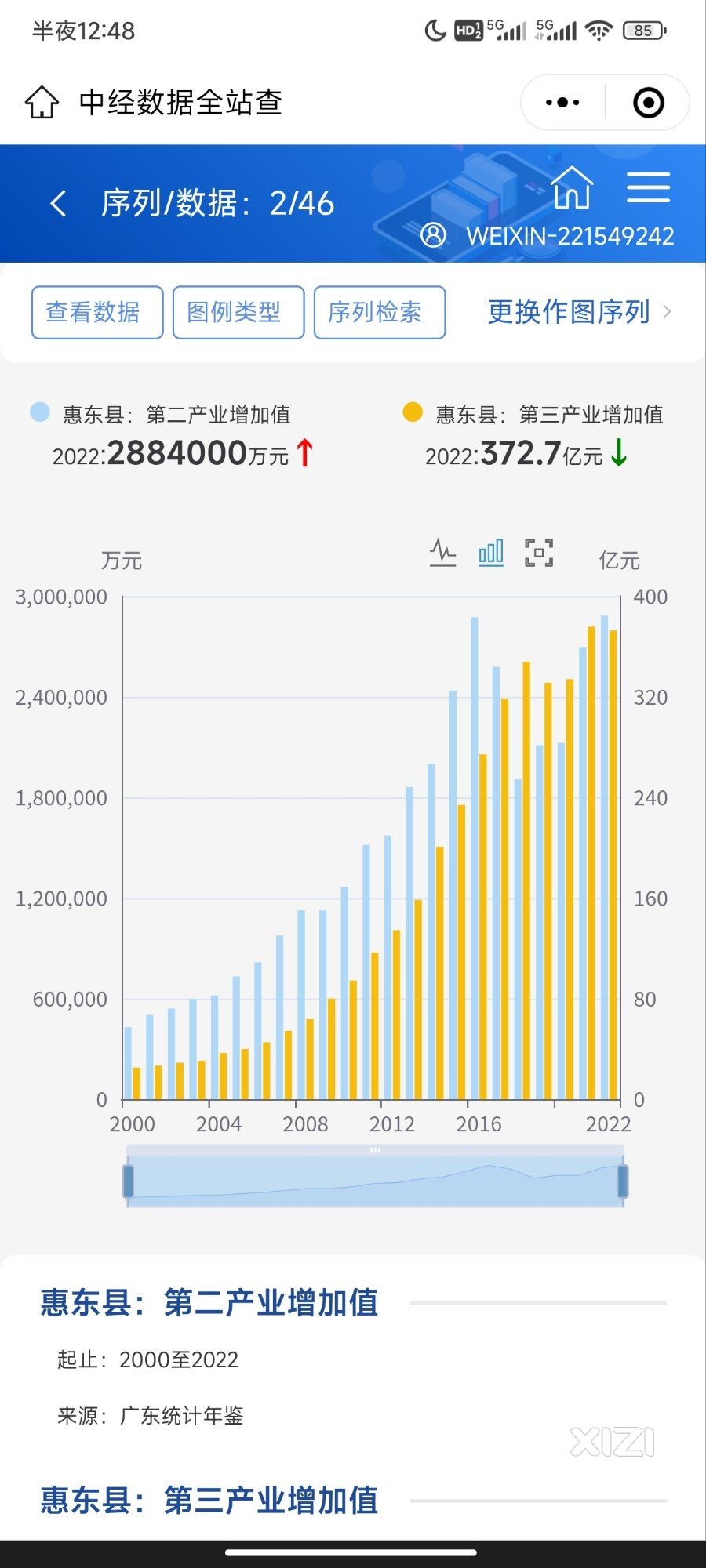Image resolution: width=706 pixels, height=1568 pixels.
Task: Open the hamburger menu in the banner
Action: (x=648, y=188)
